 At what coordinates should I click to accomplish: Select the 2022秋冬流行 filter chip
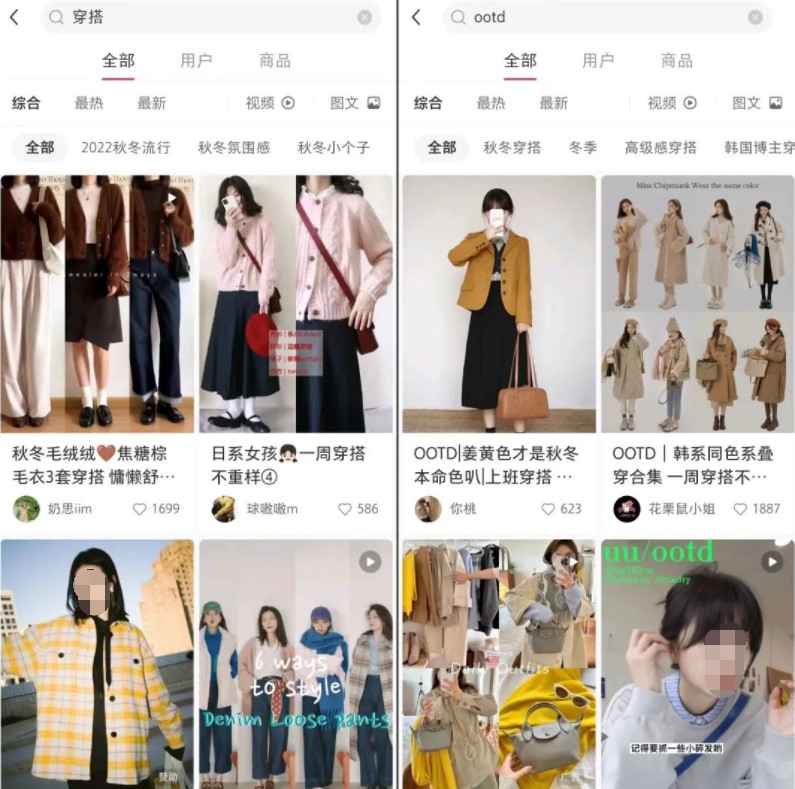pos(126,147)
